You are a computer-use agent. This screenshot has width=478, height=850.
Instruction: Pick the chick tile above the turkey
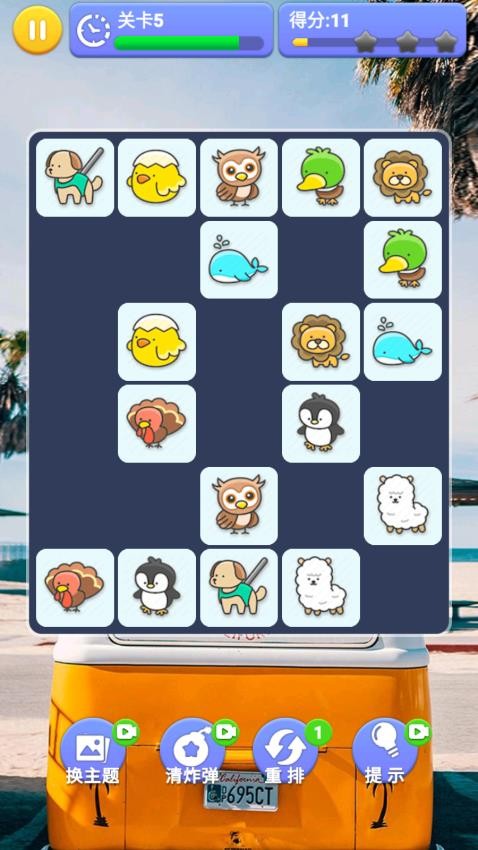tap(157, 342)
